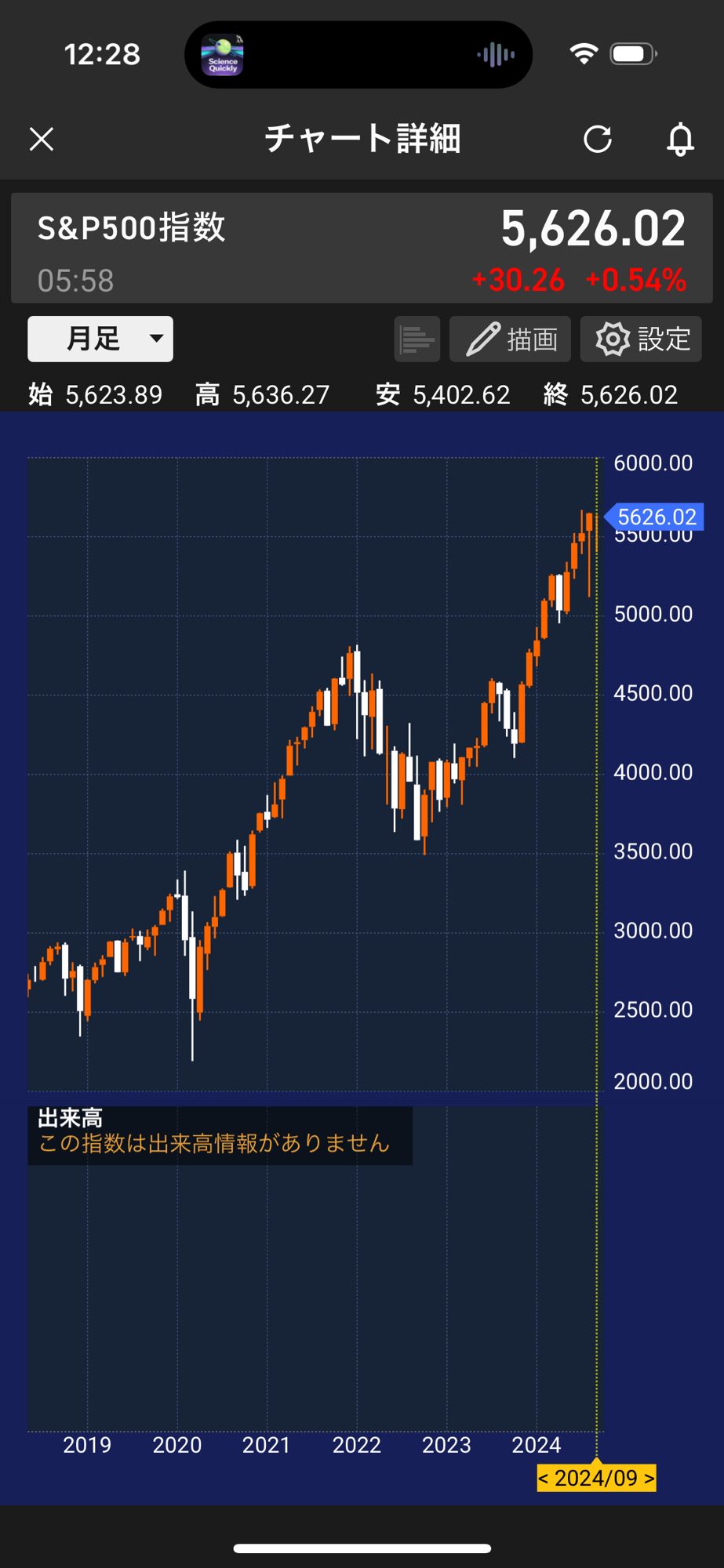Screen dimensions: 724x1568
Task: Tap the horizontal bars icon beside 描画
Action: [x=417, y=339]
